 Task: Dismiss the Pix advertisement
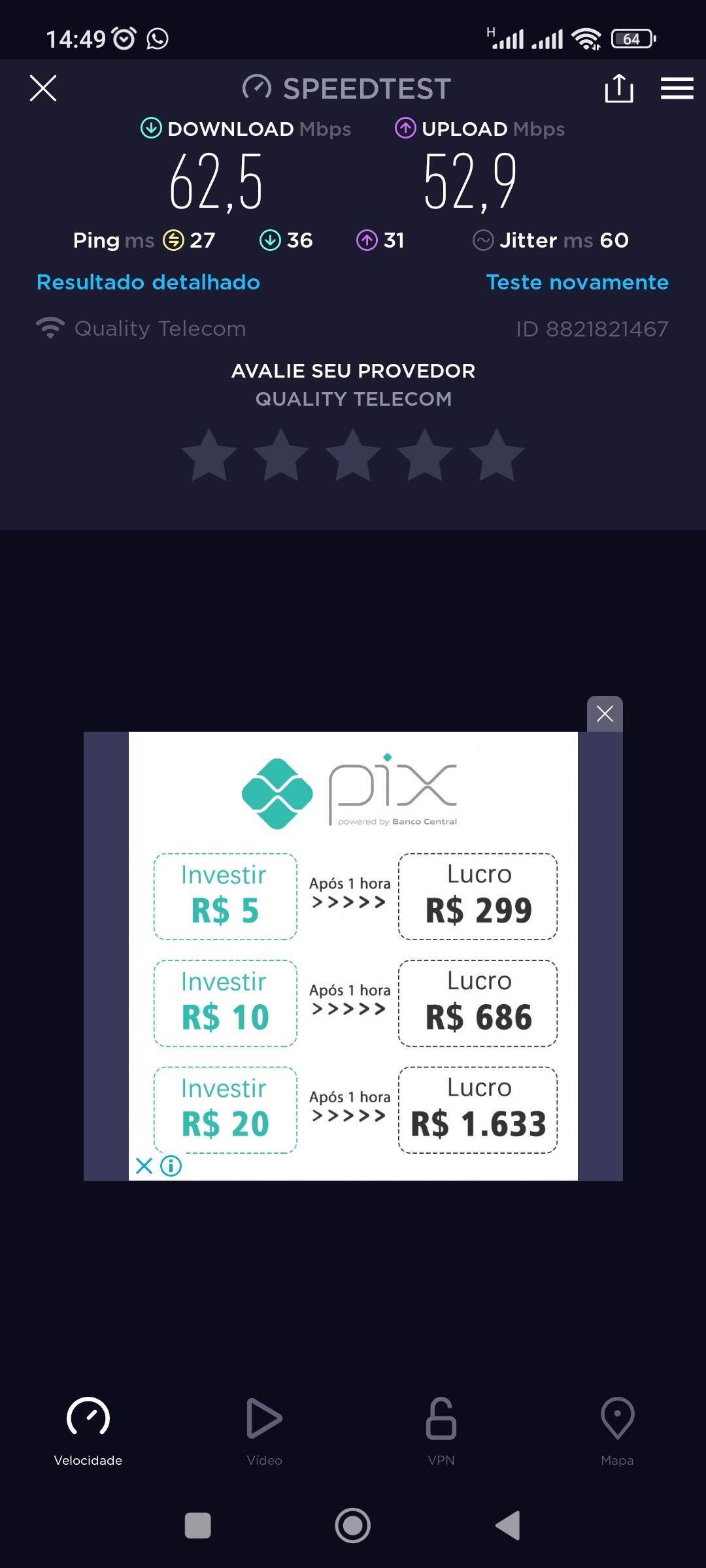point(605,714)
